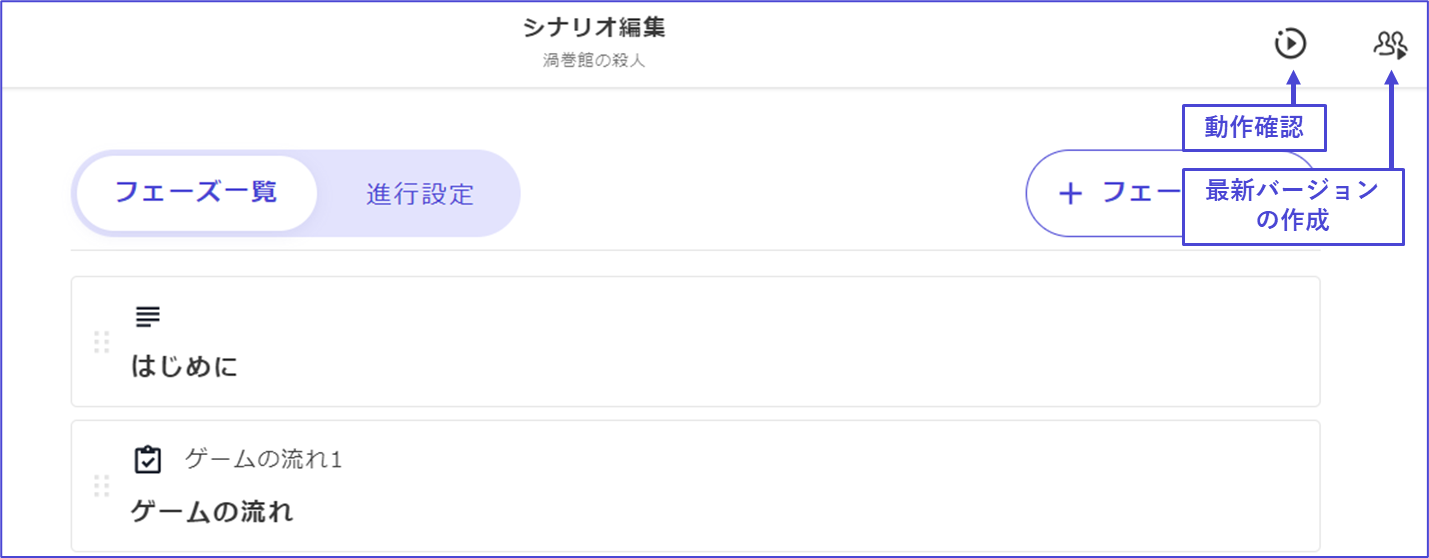Switch to the フェーズ一覧 tab
The width and height of the screenshot is (1429, 558).
[196, 193]
